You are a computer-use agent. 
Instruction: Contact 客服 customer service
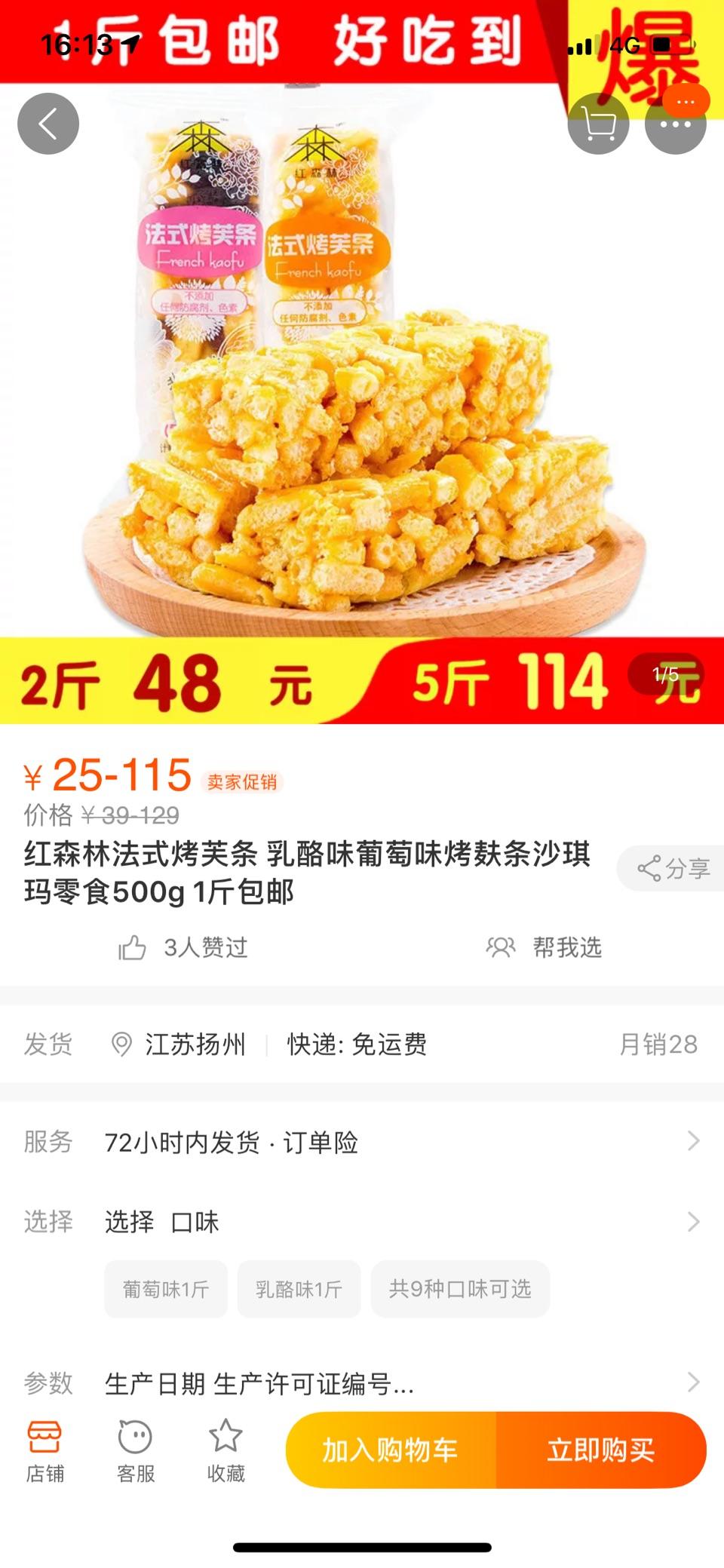tap(136, 1452)
